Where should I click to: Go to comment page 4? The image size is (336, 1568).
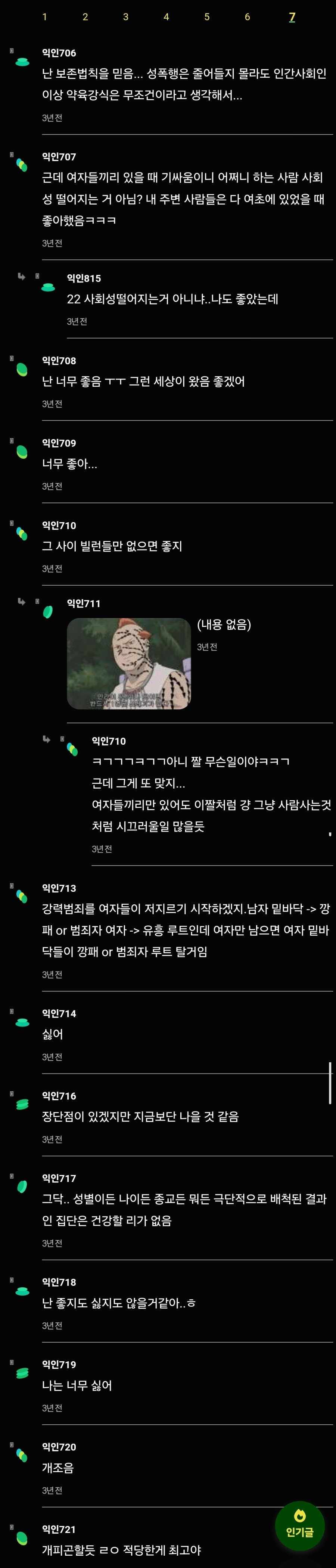166,17
